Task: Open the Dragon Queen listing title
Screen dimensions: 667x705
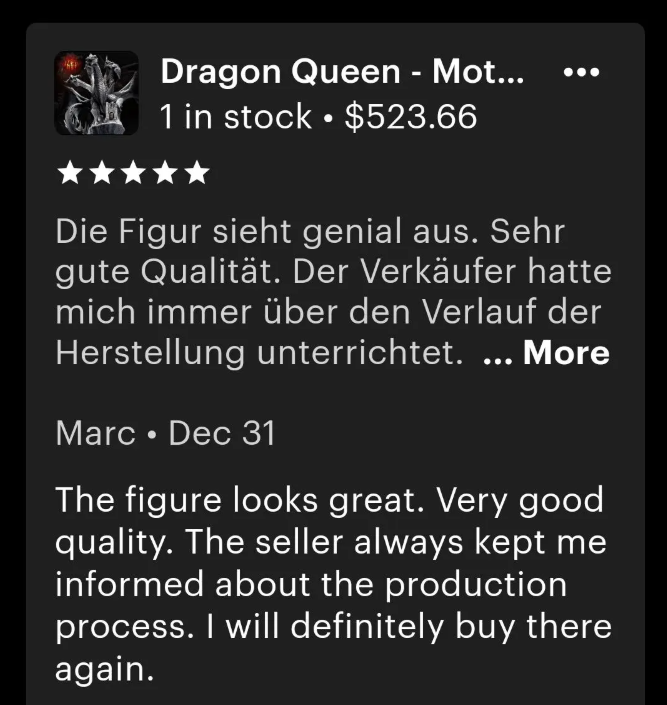Action: [x=342, y=73]
